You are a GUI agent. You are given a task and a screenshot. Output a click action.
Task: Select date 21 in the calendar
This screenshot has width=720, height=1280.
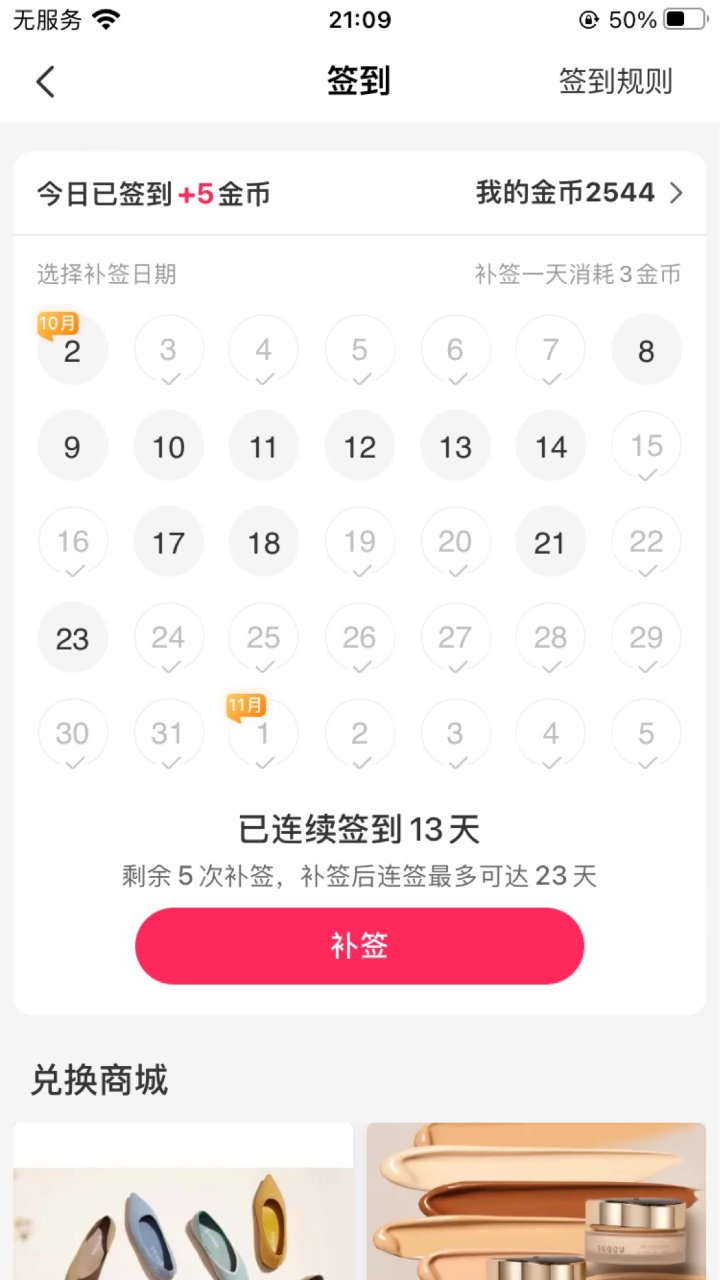(x=550, y=542)
